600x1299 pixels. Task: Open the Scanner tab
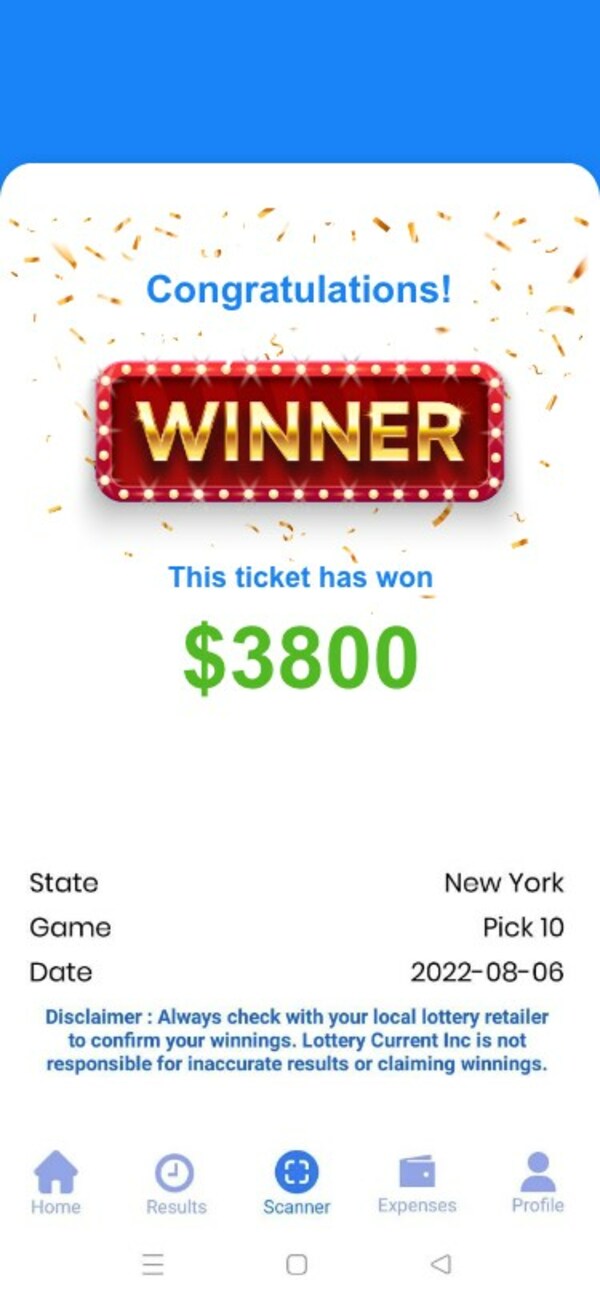tap(297, 1182)
